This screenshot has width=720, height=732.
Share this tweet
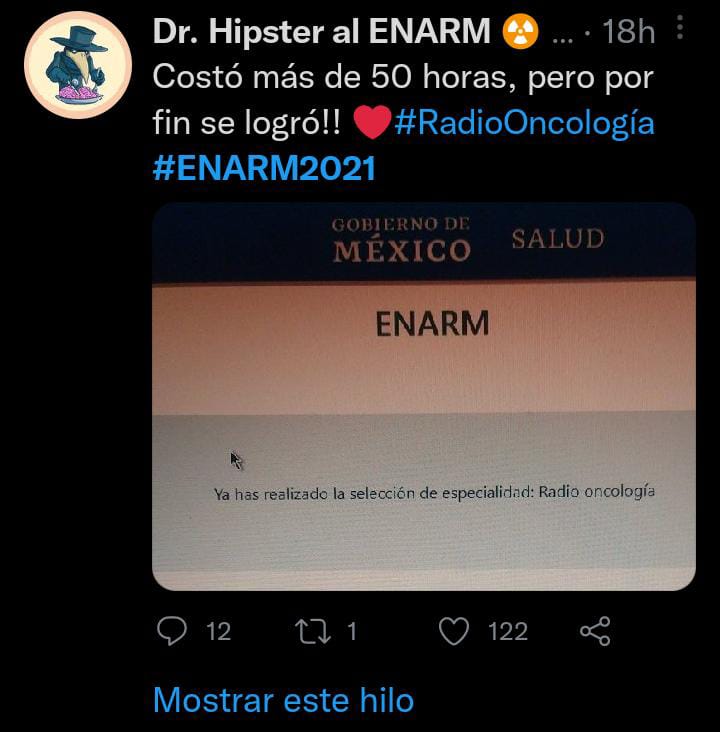[x=595, y=630]
